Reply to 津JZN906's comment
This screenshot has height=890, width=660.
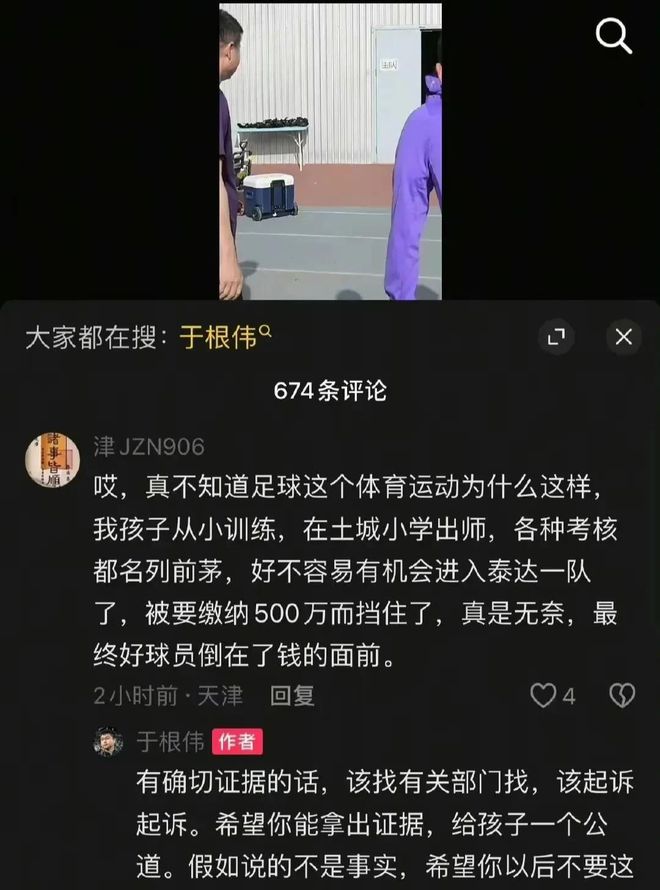coord(293,696)
